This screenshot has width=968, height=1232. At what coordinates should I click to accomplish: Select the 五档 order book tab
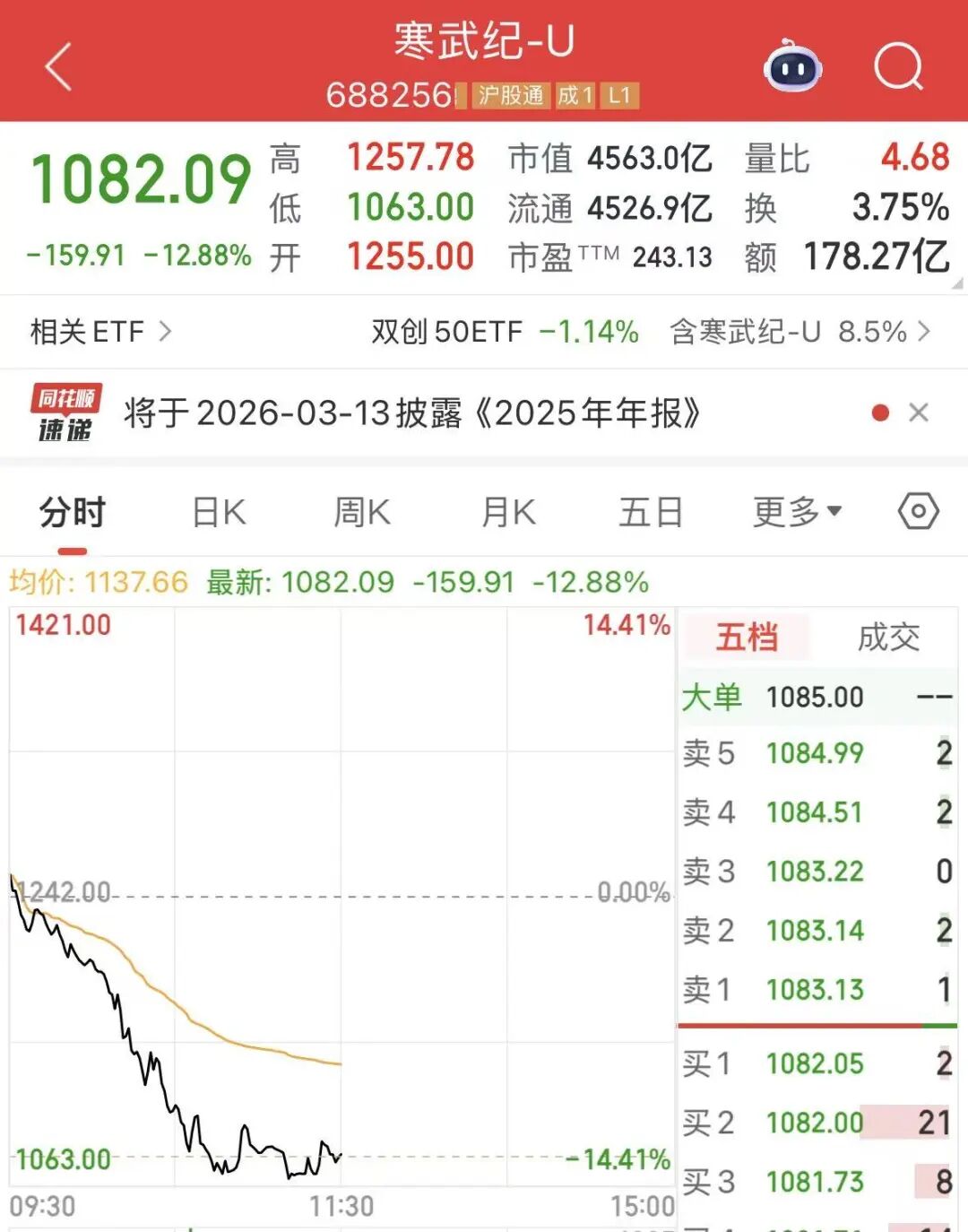(x=747, y=638)
